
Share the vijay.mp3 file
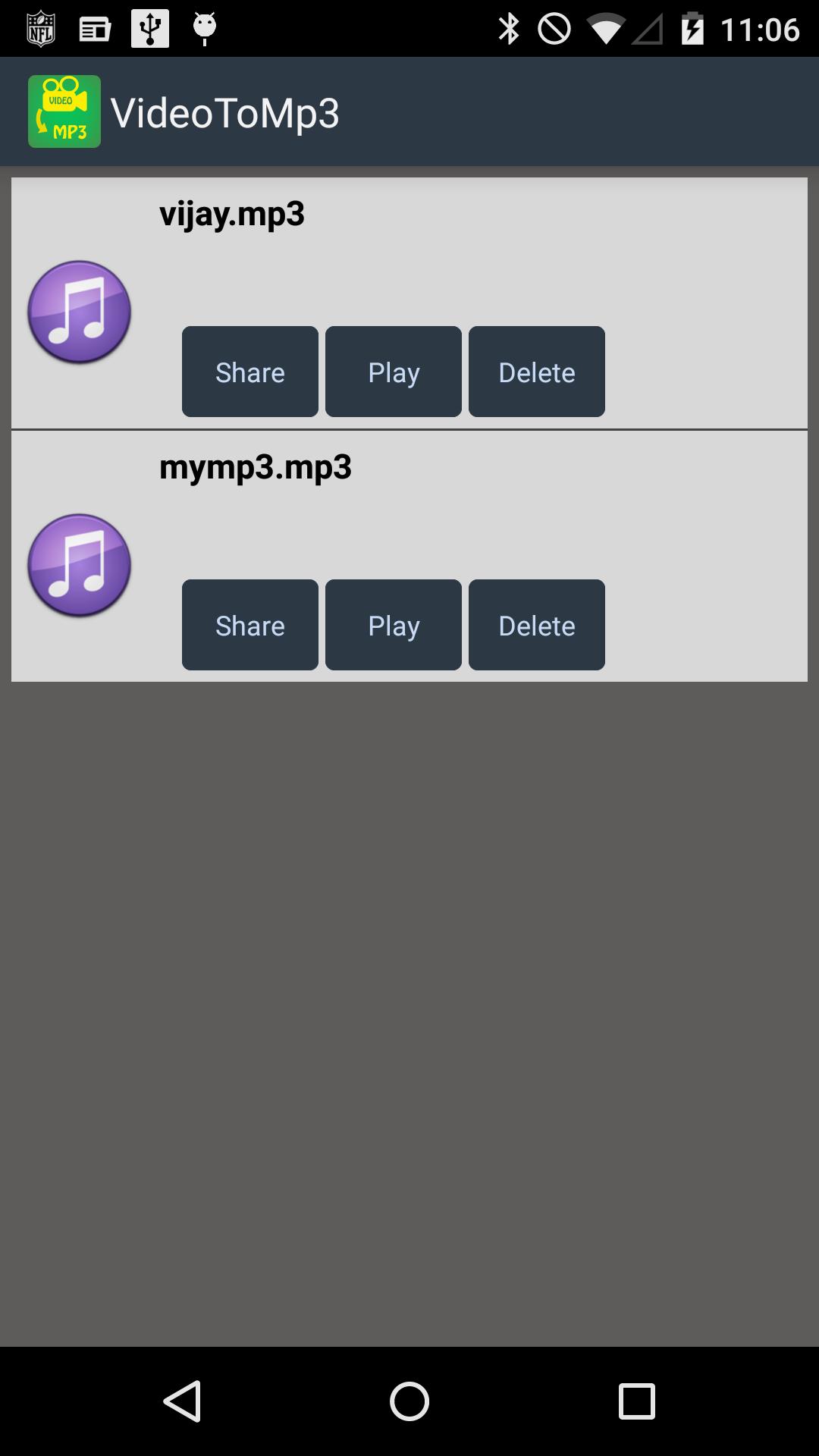point(249,372)
